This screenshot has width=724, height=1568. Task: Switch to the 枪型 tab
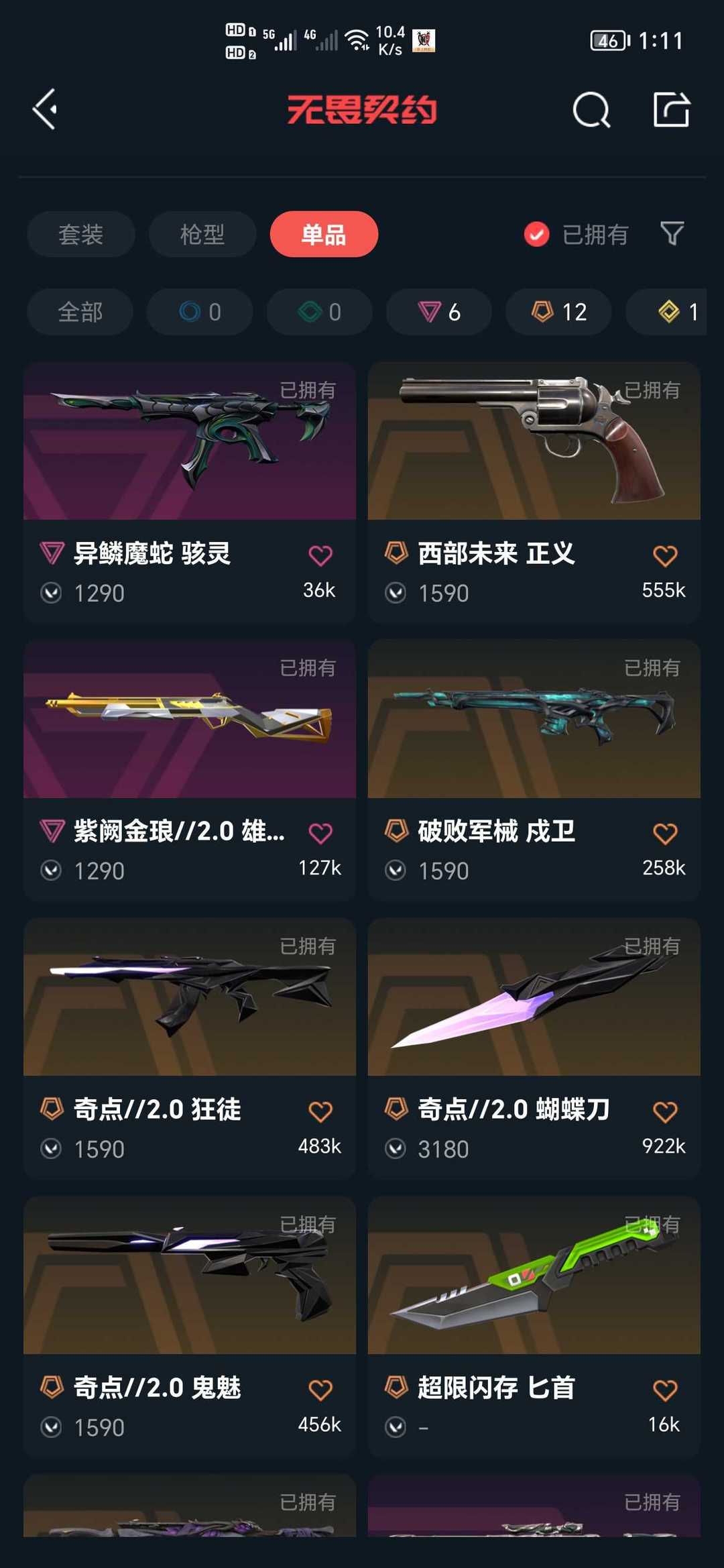pyautogui.click(x=202, y=234)
